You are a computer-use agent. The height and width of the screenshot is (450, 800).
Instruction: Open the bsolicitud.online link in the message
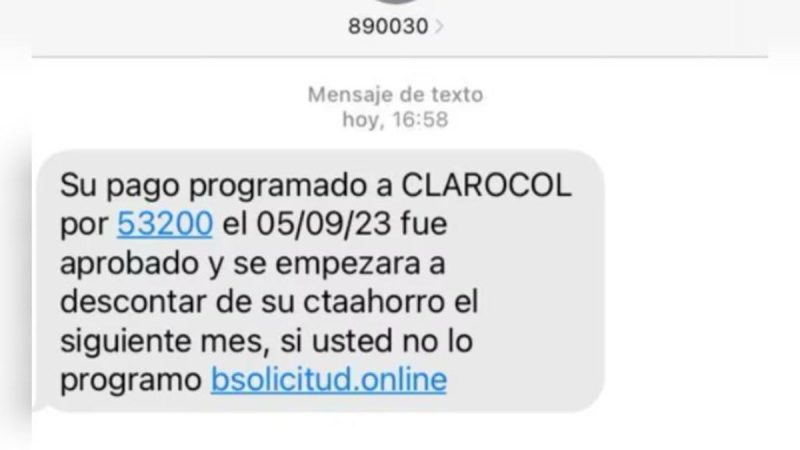coord(329,380)
